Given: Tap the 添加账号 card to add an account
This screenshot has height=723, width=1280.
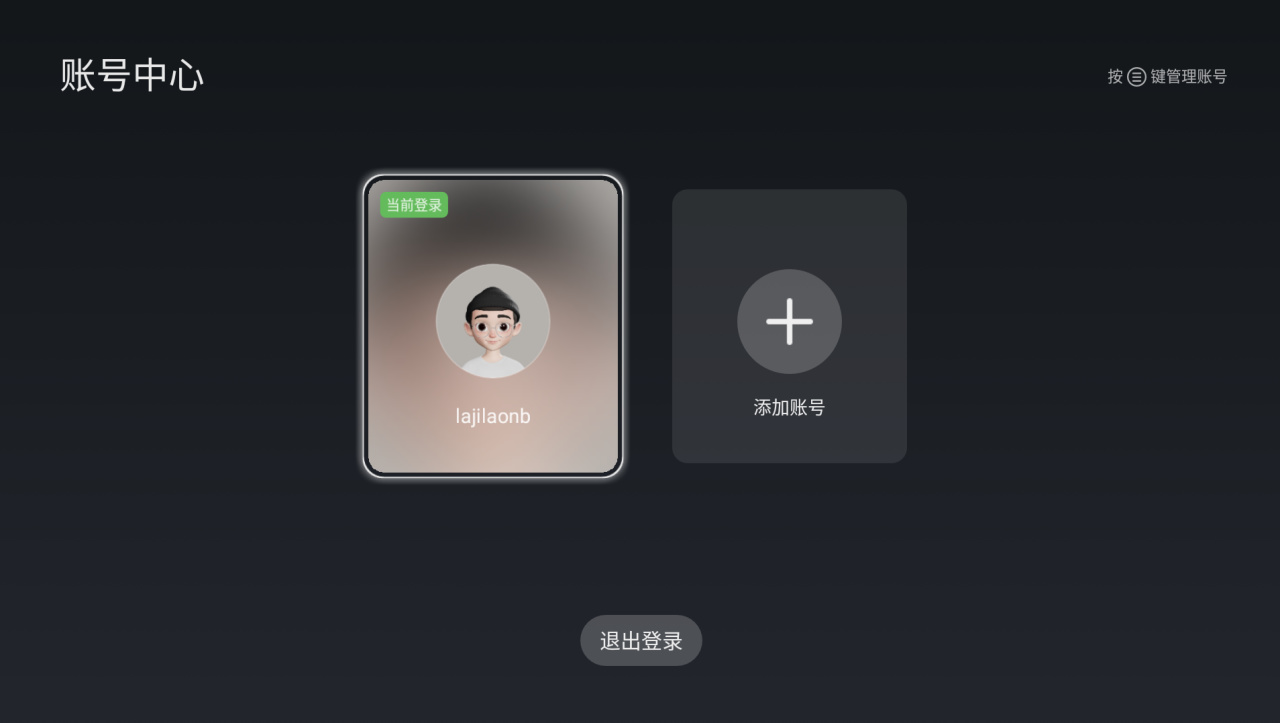Looking at the screenshot, I should 789,326.
